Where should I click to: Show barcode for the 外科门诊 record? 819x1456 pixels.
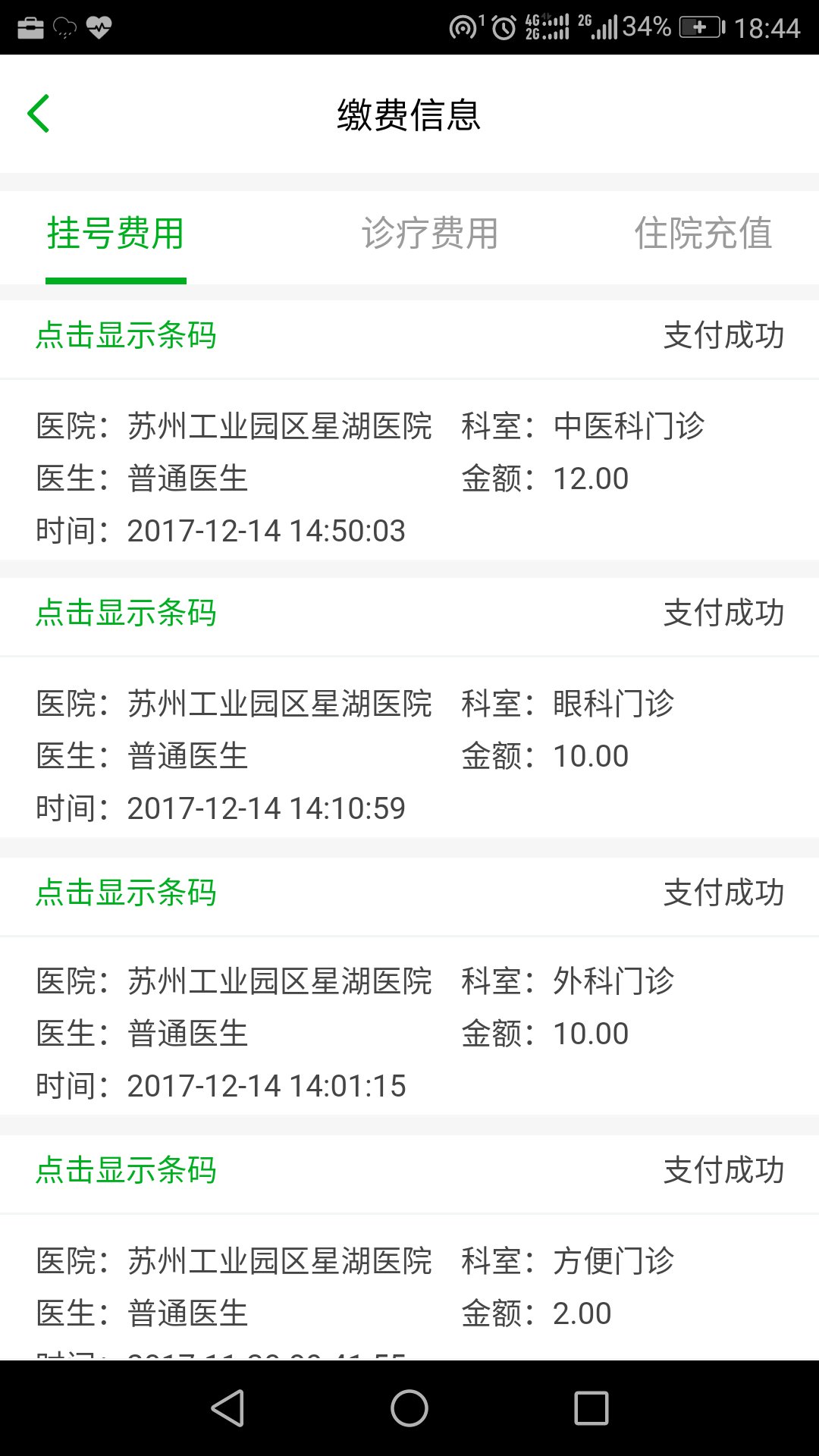pos(126,893)
